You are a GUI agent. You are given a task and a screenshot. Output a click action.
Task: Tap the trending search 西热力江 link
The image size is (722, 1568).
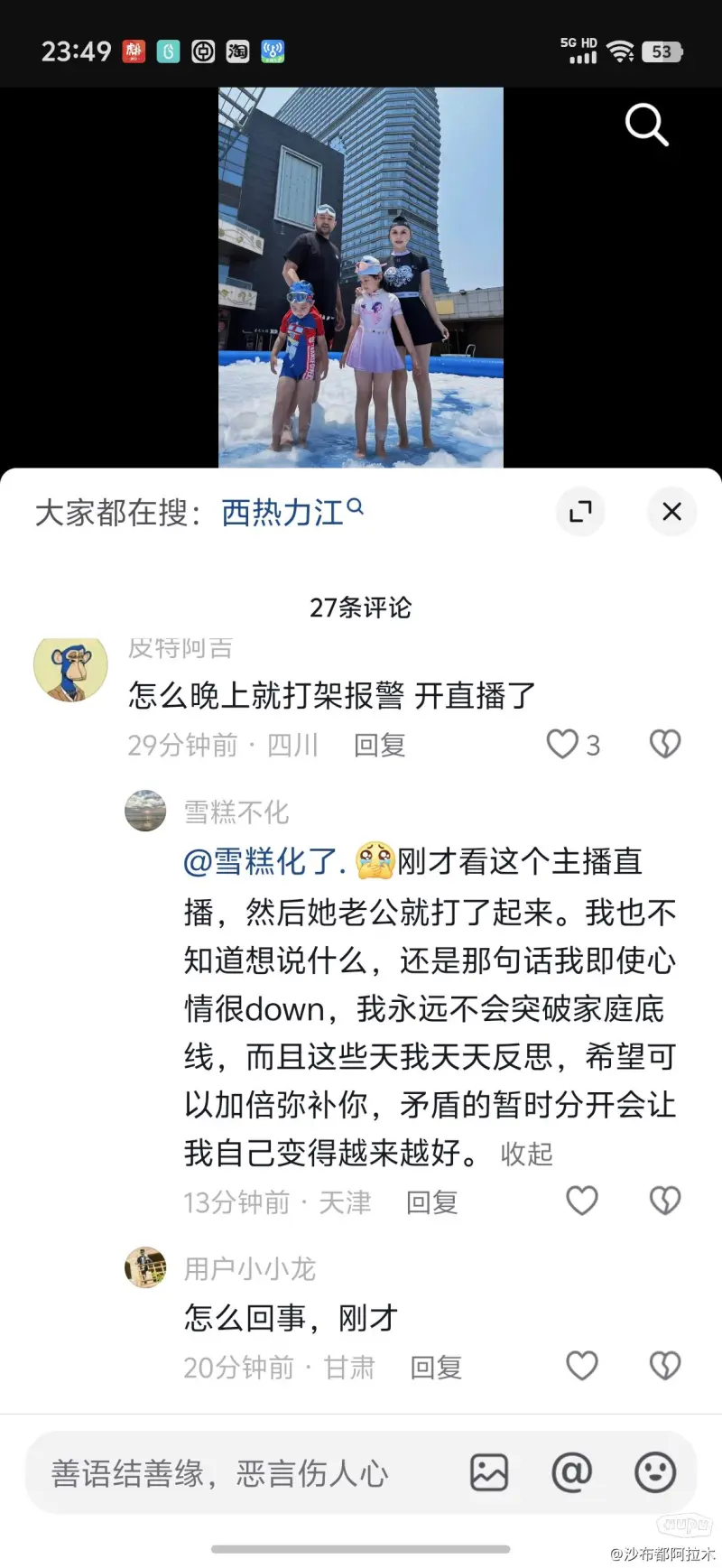[x=292, y=512]
